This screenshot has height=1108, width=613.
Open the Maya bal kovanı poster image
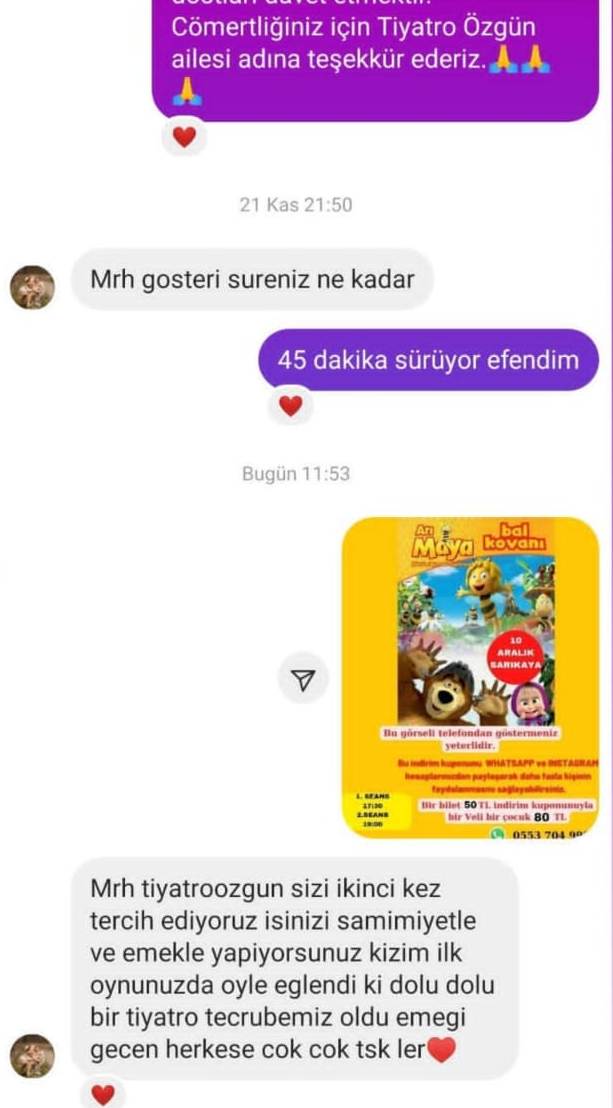click(x=470, y=677)
